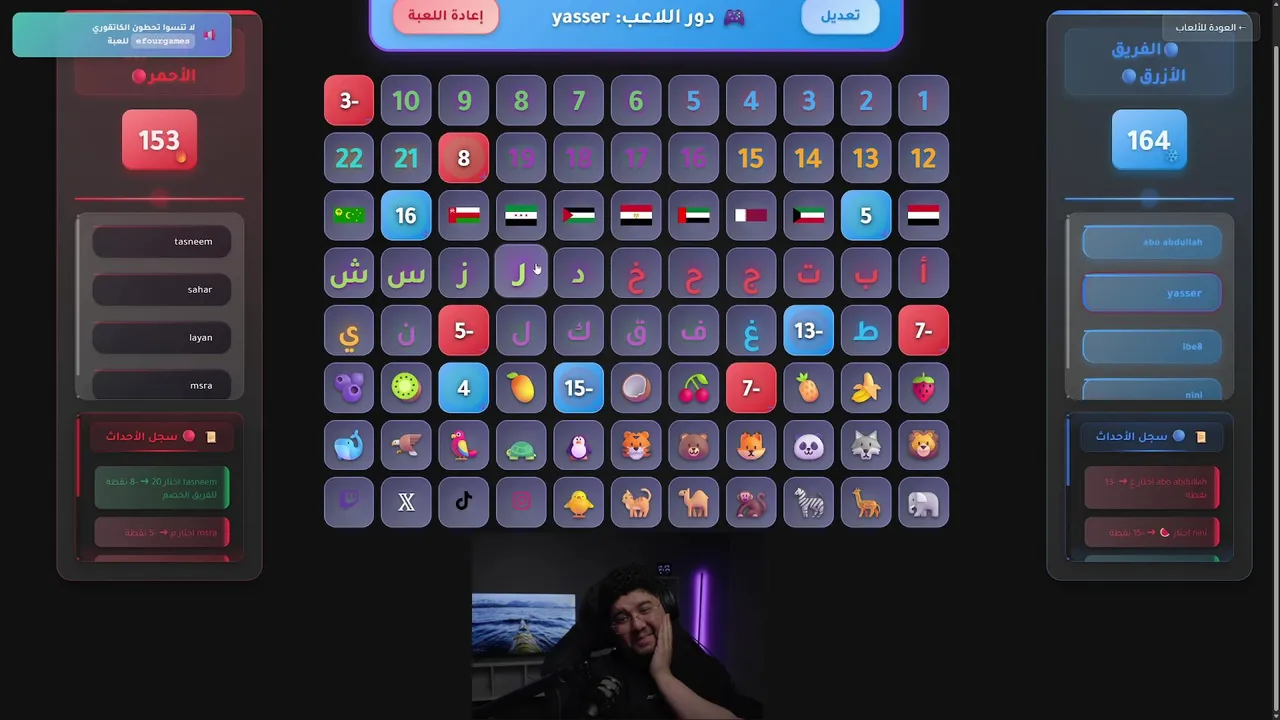This screenshot has height=720, width=1280.
Task: Pick the mango fruit tile
Action: pos(521,388)
